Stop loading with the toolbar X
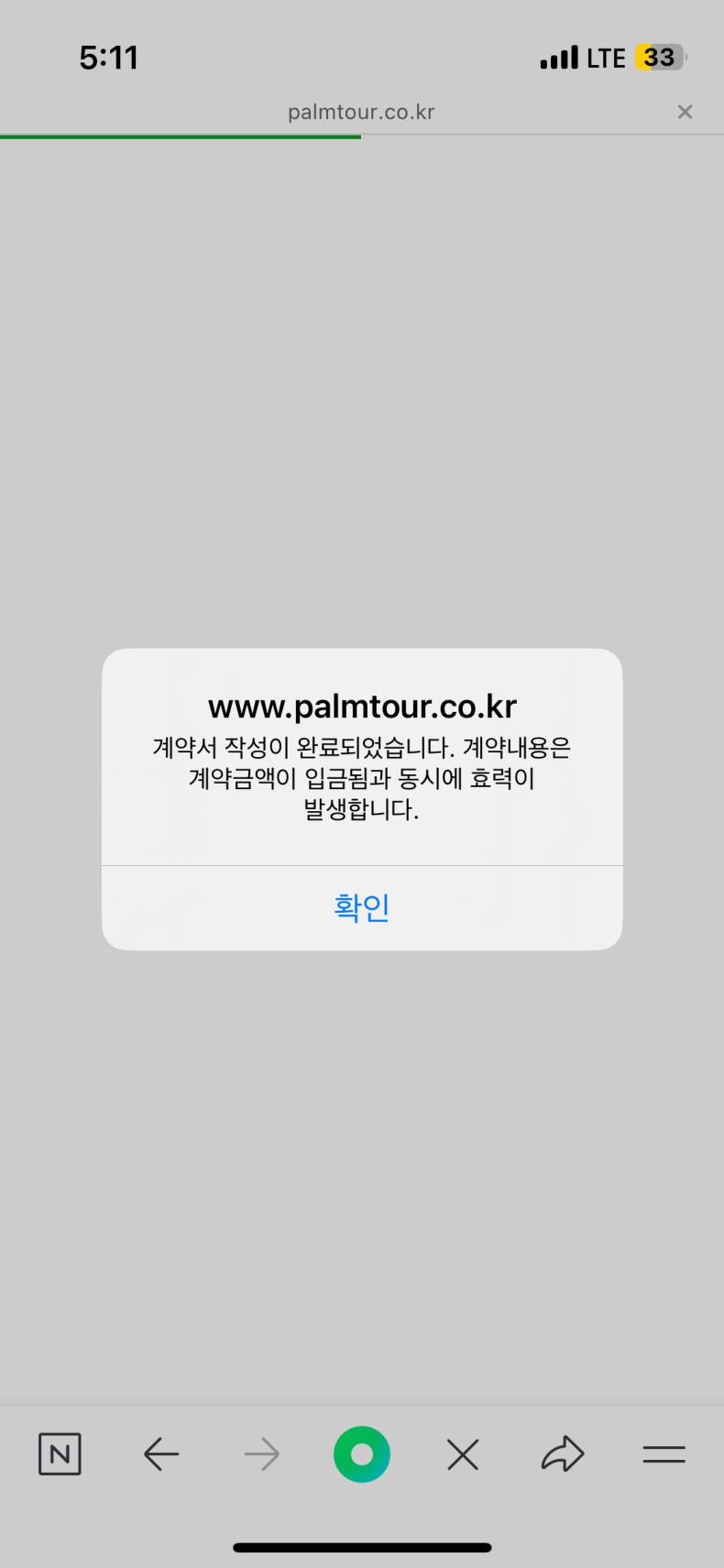Image resolution: width=724 pixels, height=1568 pixels. pyautogui.click(x=463, y=1454)
